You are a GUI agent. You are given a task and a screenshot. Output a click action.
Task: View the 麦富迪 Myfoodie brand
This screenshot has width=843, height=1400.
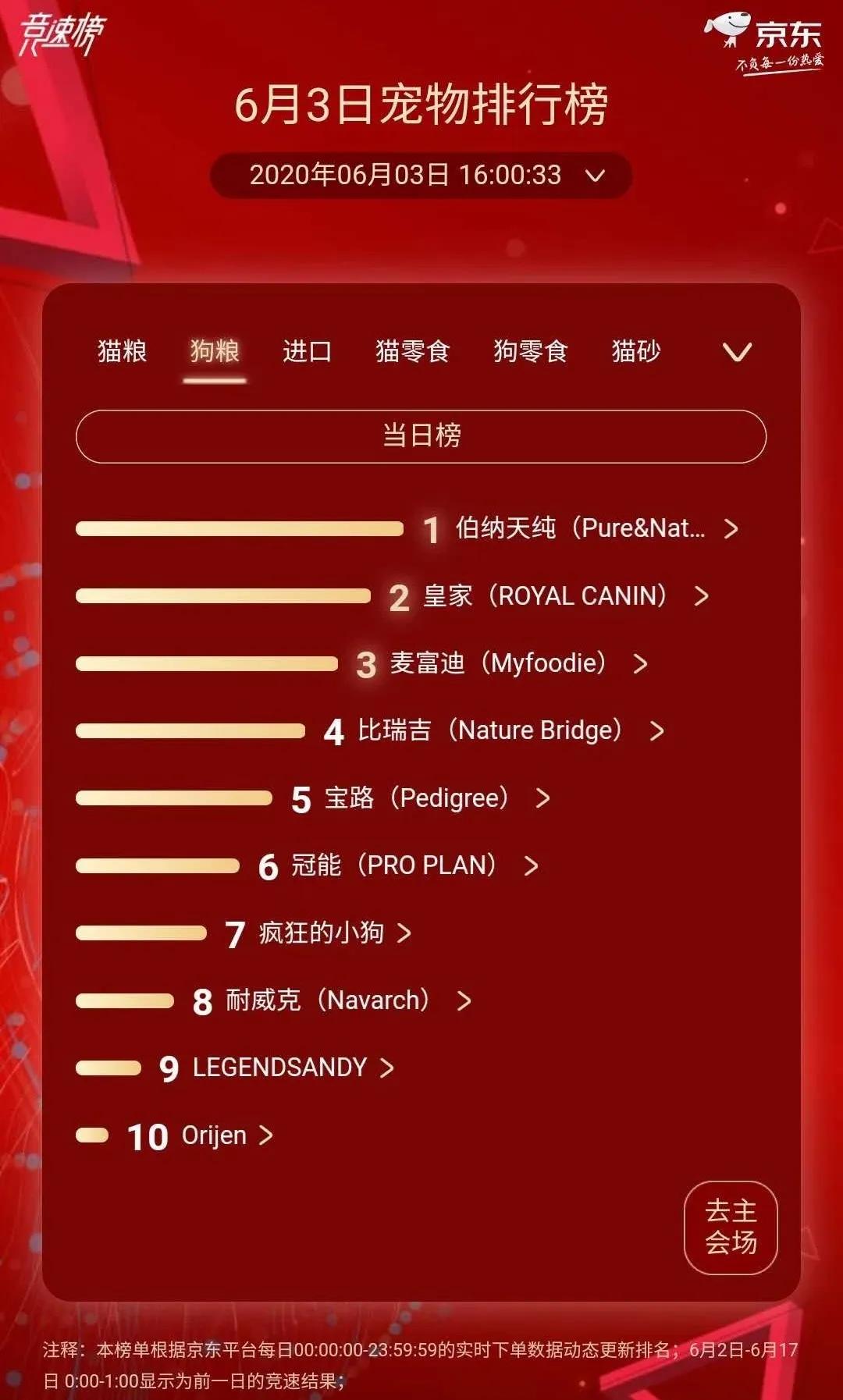(500, 663)
